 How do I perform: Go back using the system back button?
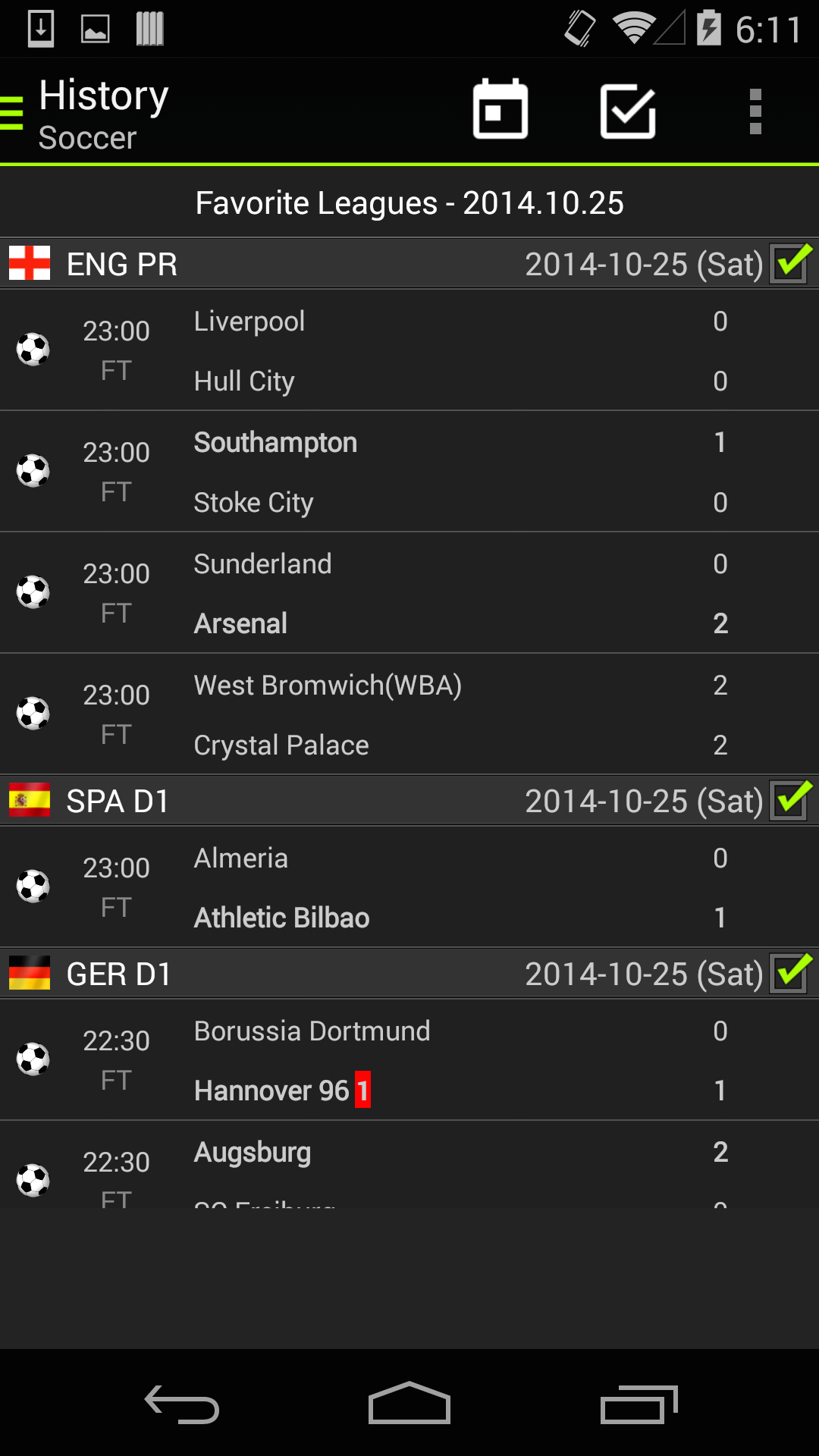coord(182,1404)
